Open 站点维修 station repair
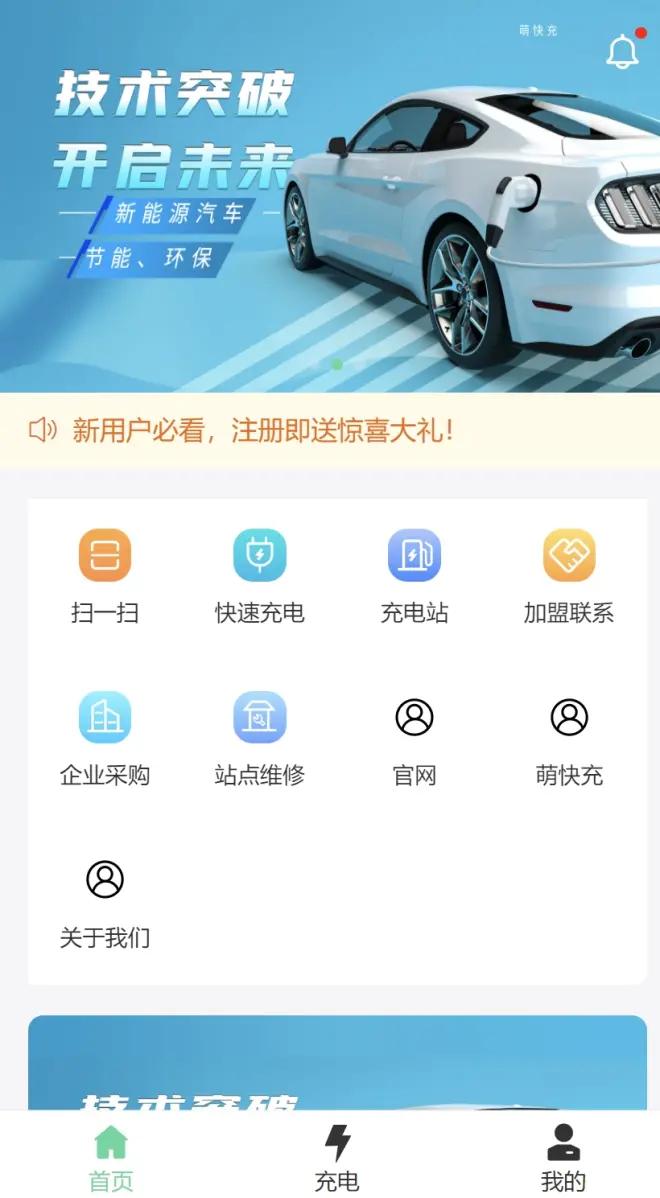 pos(260,738)
